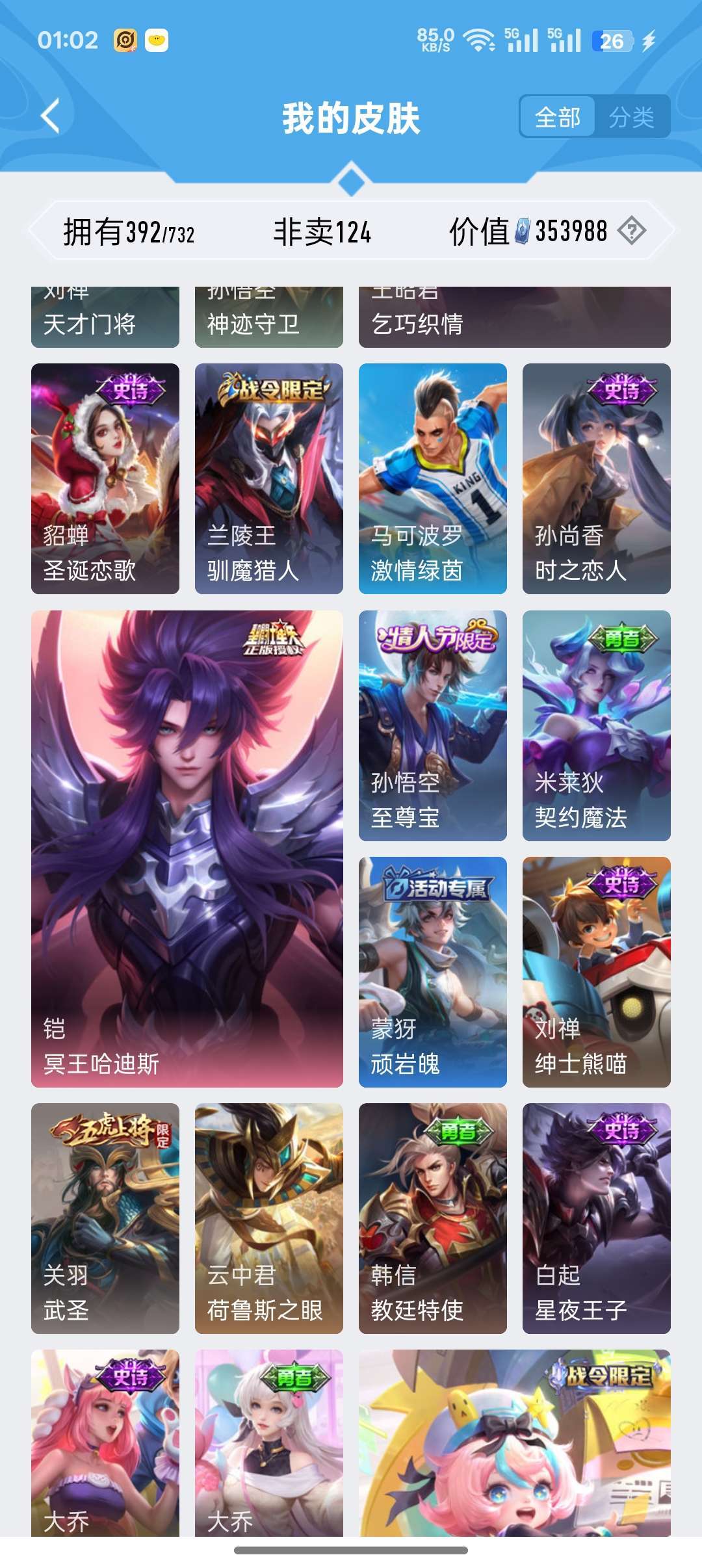Open the 米莱狄 契约魔法 skin card
This screenshot has width=702, height=1568.
pos(597,725)
